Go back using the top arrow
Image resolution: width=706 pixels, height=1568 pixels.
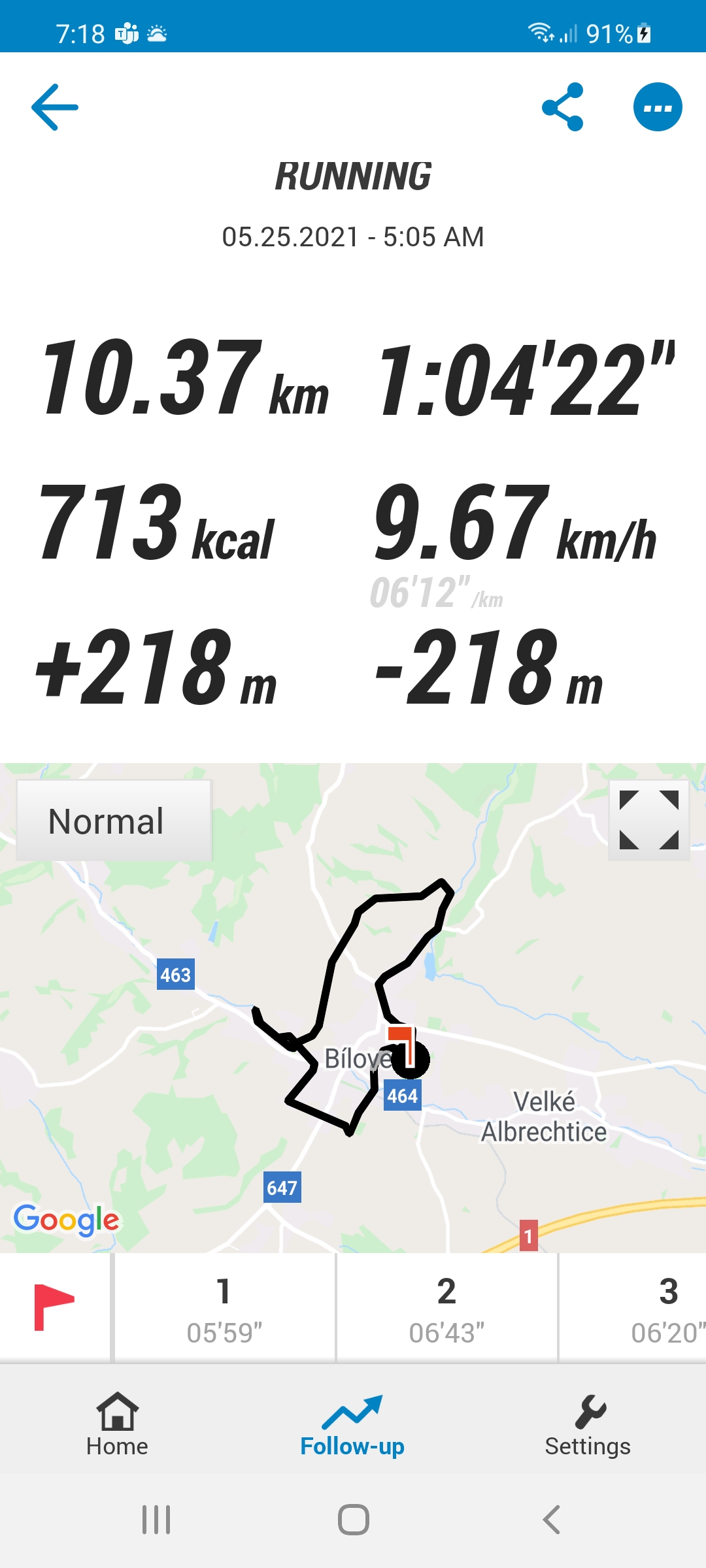tap(55, 107)
